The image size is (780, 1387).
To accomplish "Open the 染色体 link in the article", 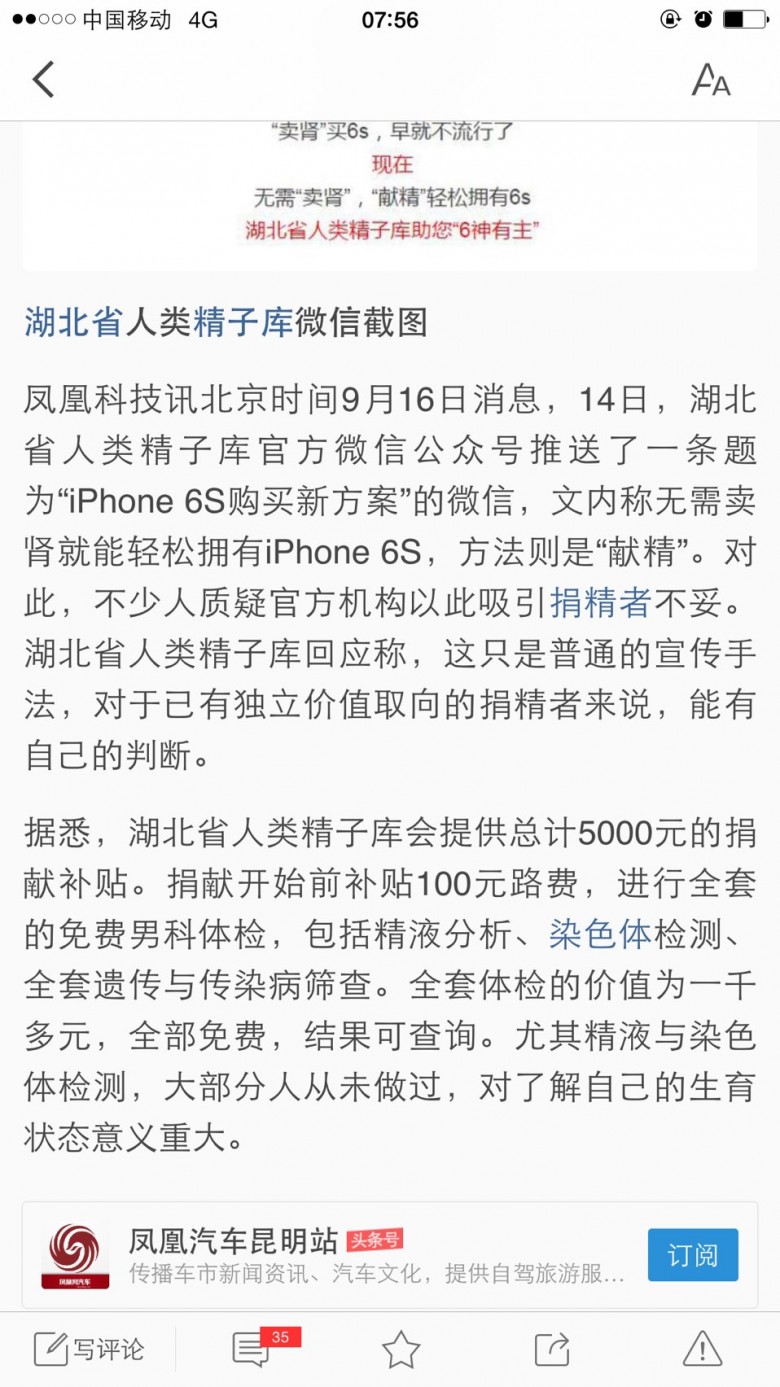I will pos(600,934).
